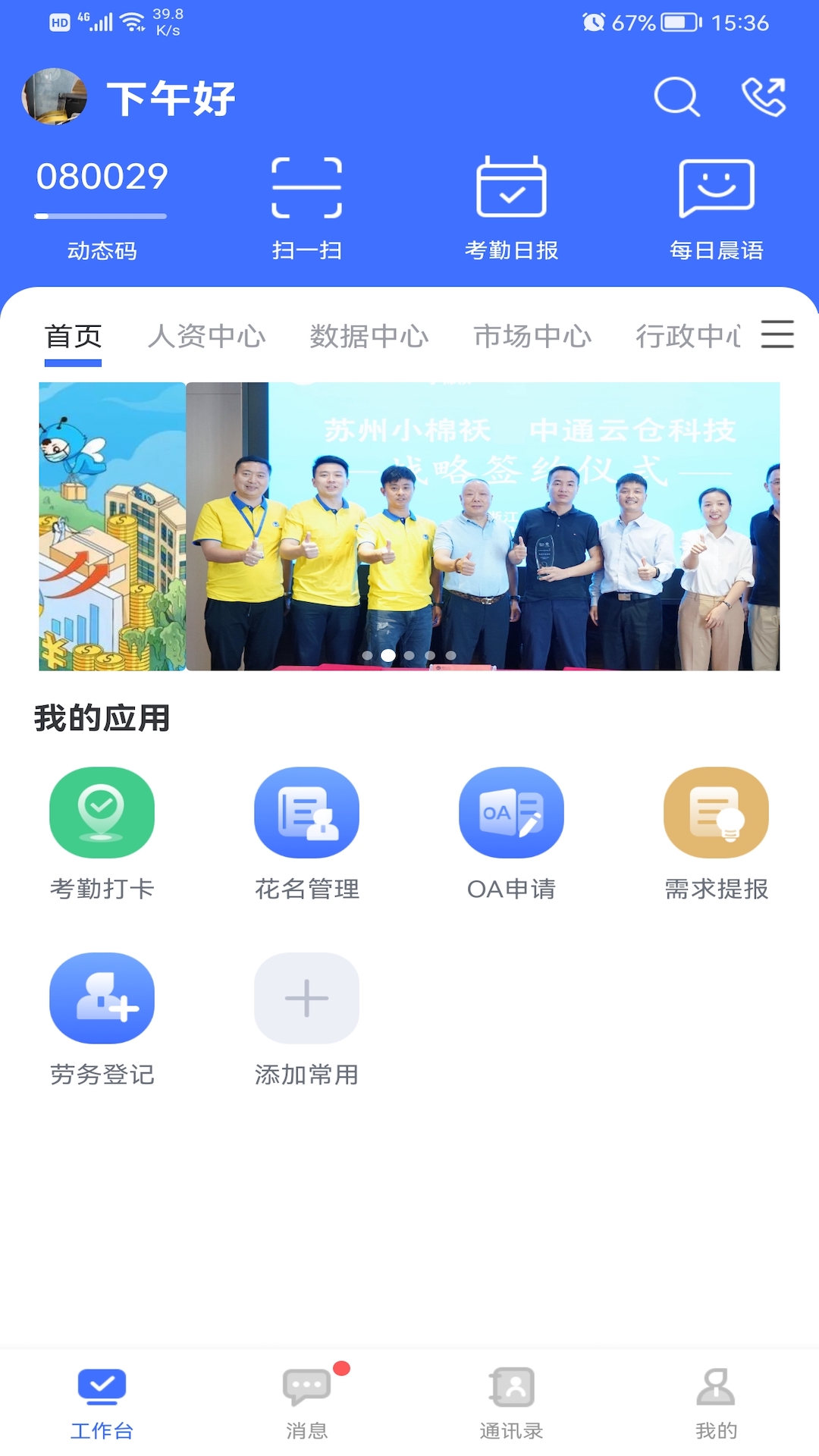Open the 花名管理 roster management app
This screenshot has height=1456, width=819.
(306, 812)
